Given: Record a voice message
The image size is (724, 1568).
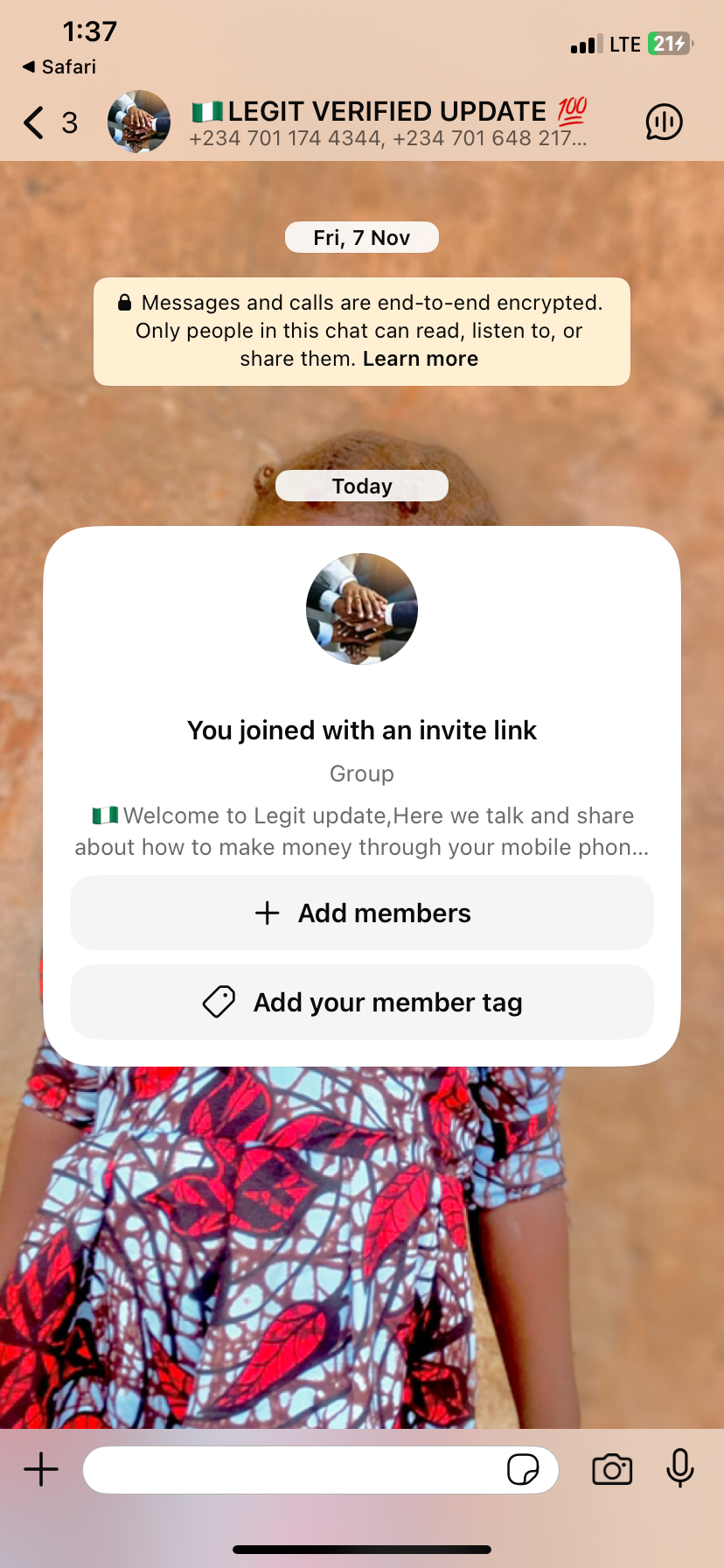Looking at the screenshot, I should [x=679, y=1468].
